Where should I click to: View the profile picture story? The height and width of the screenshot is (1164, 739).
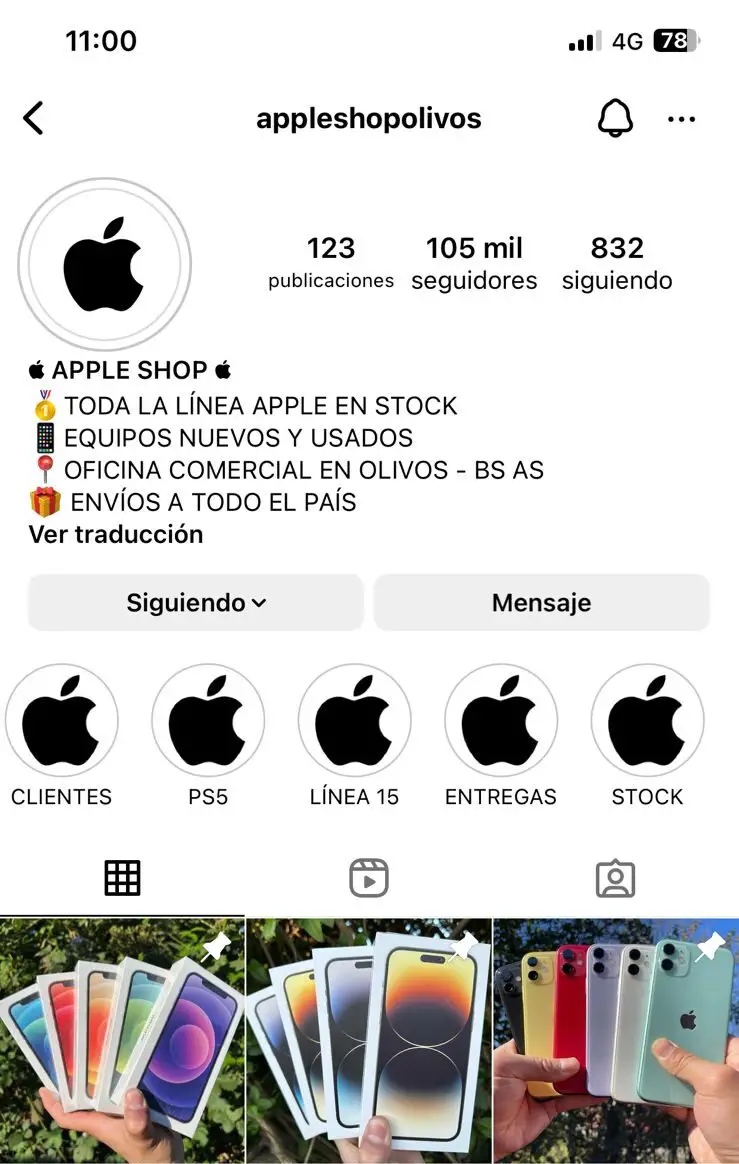coord(104,264)
